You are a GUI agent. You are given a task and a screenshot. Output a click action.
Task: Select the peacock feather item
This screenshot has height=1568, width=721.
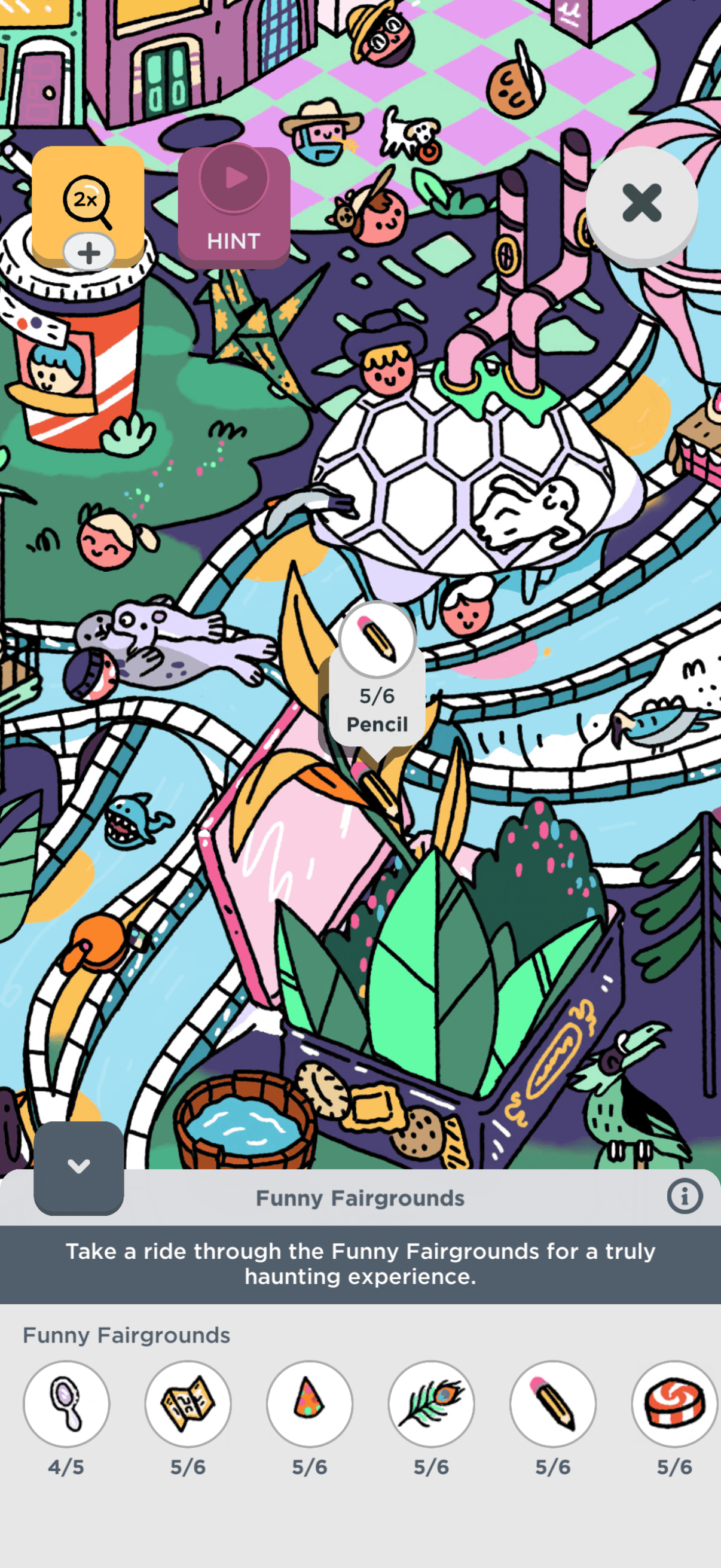click(432, 1403)
